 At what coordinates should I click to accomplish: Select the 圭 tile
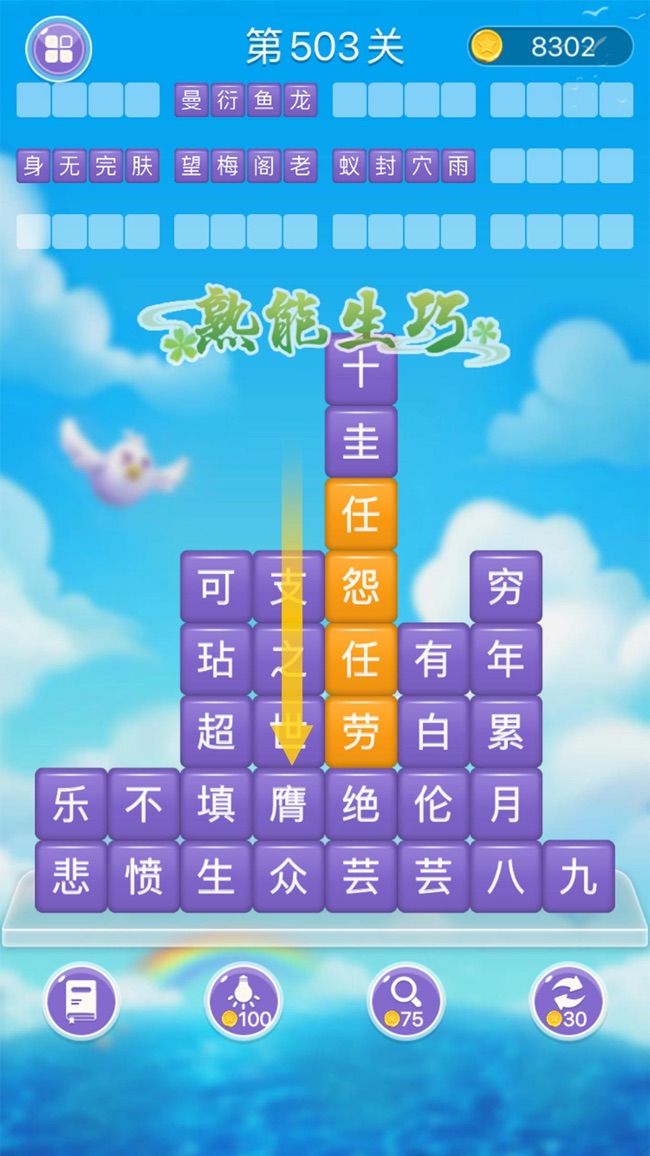pos(361,442)
